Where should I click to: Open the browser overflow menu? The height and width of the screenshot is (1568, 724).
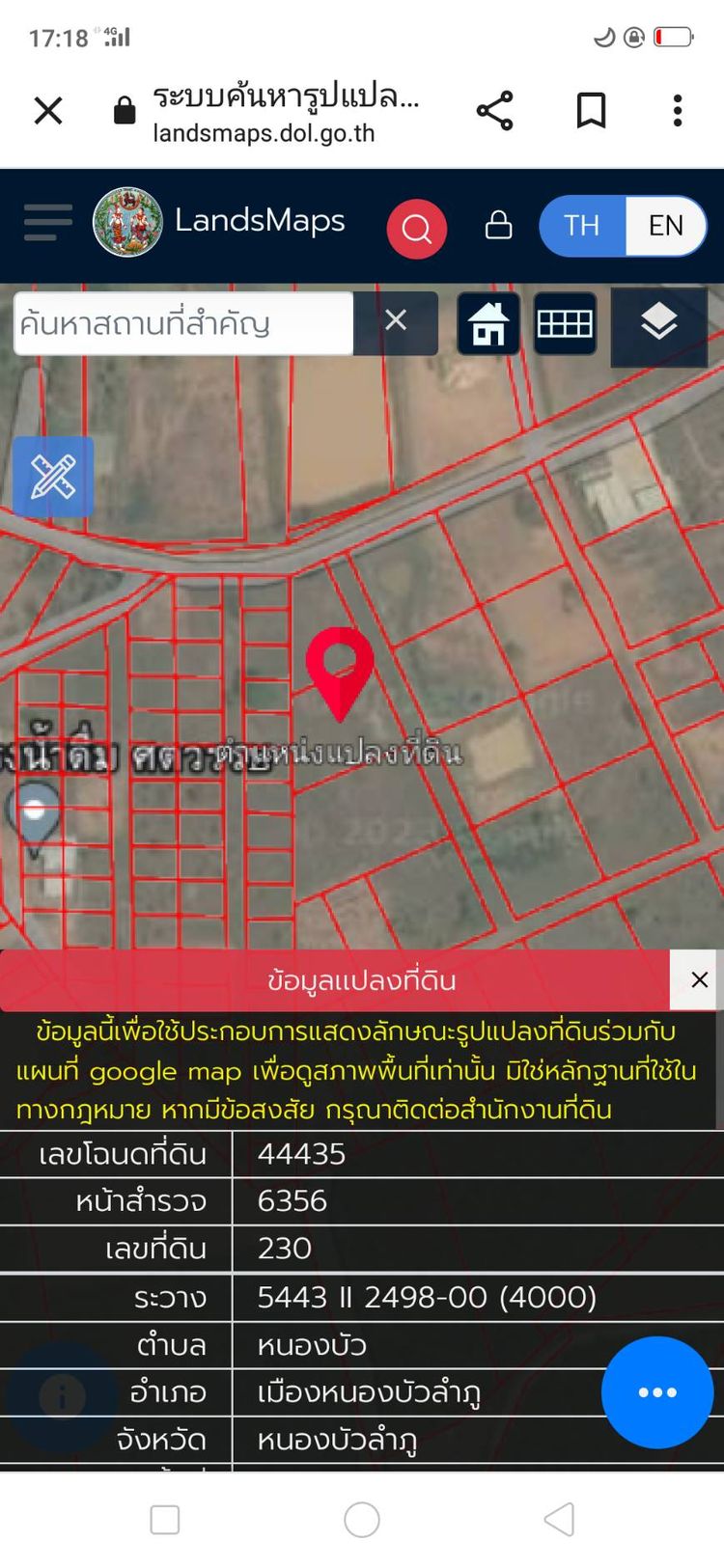[678, 111]
